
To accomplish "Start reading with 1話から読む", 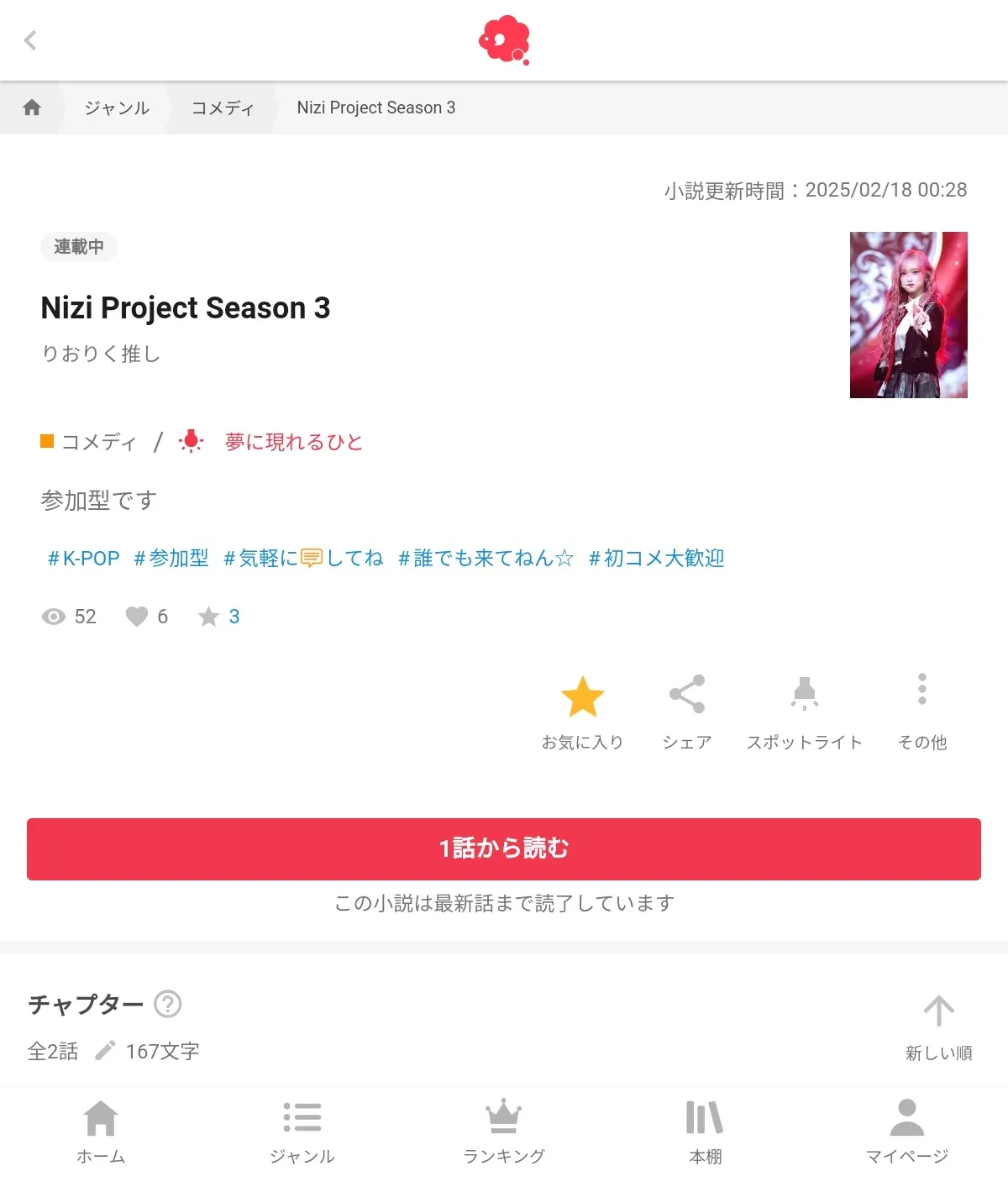I will coord(504,848).
